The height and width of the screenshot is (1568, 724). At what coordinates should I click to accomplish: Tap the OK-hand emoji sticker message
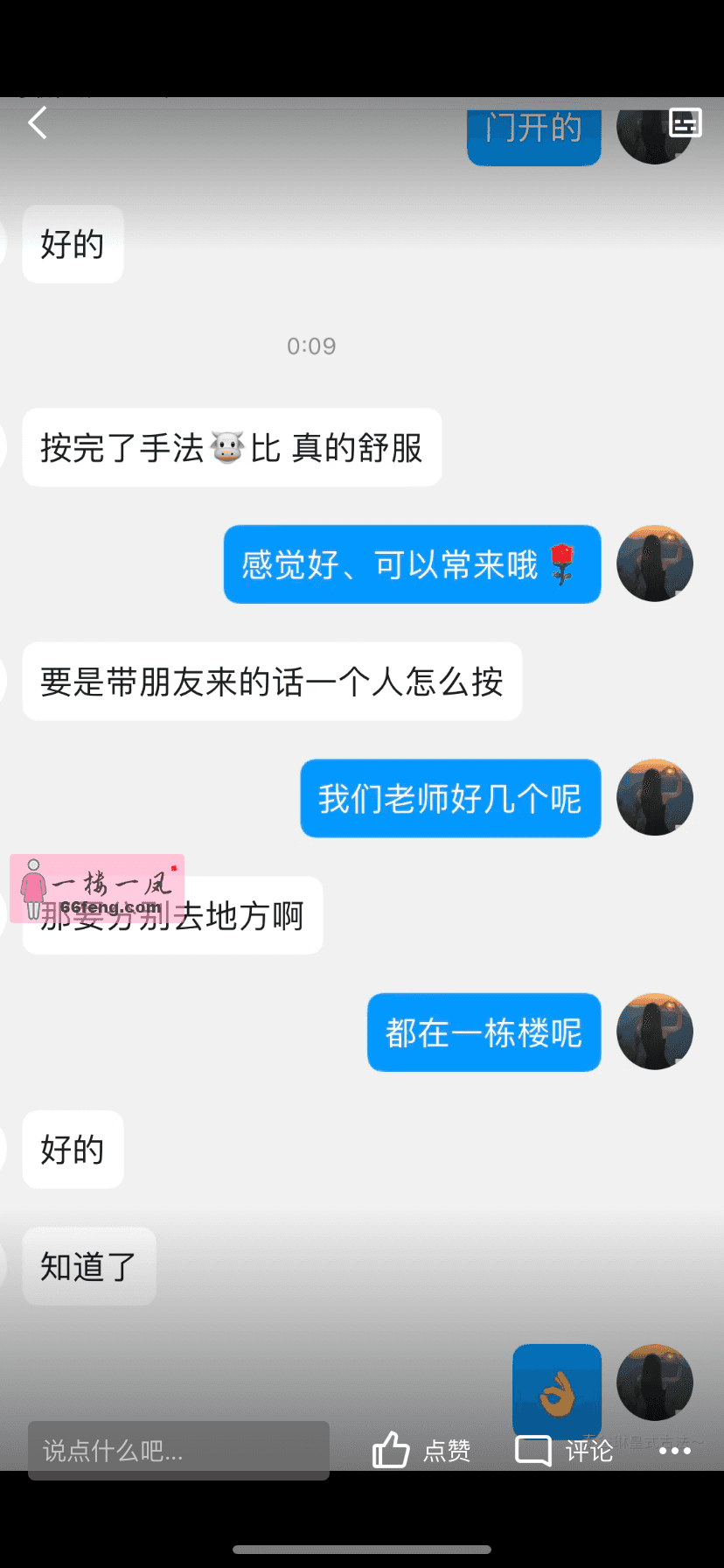557,1389
